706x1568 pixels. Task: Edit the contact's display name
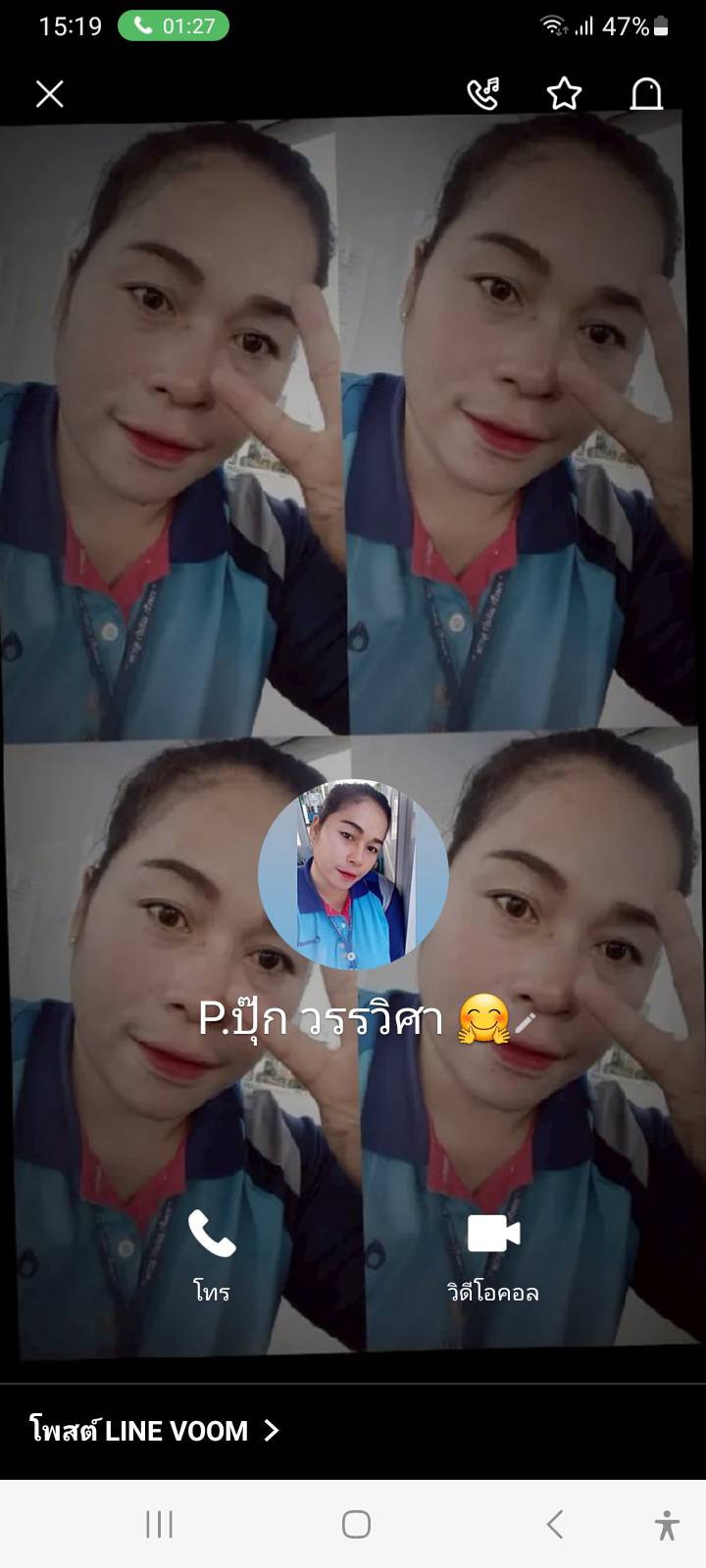tap(527, 1022)
